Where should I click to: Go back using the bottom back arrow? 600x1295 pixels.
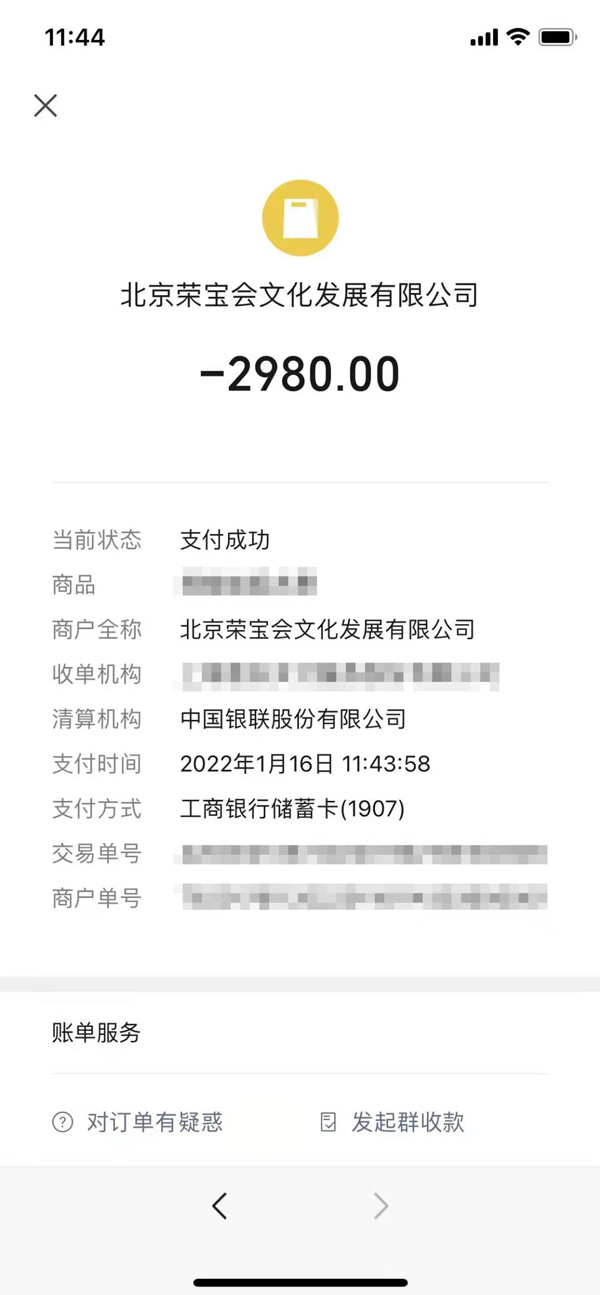(220, 1206)
